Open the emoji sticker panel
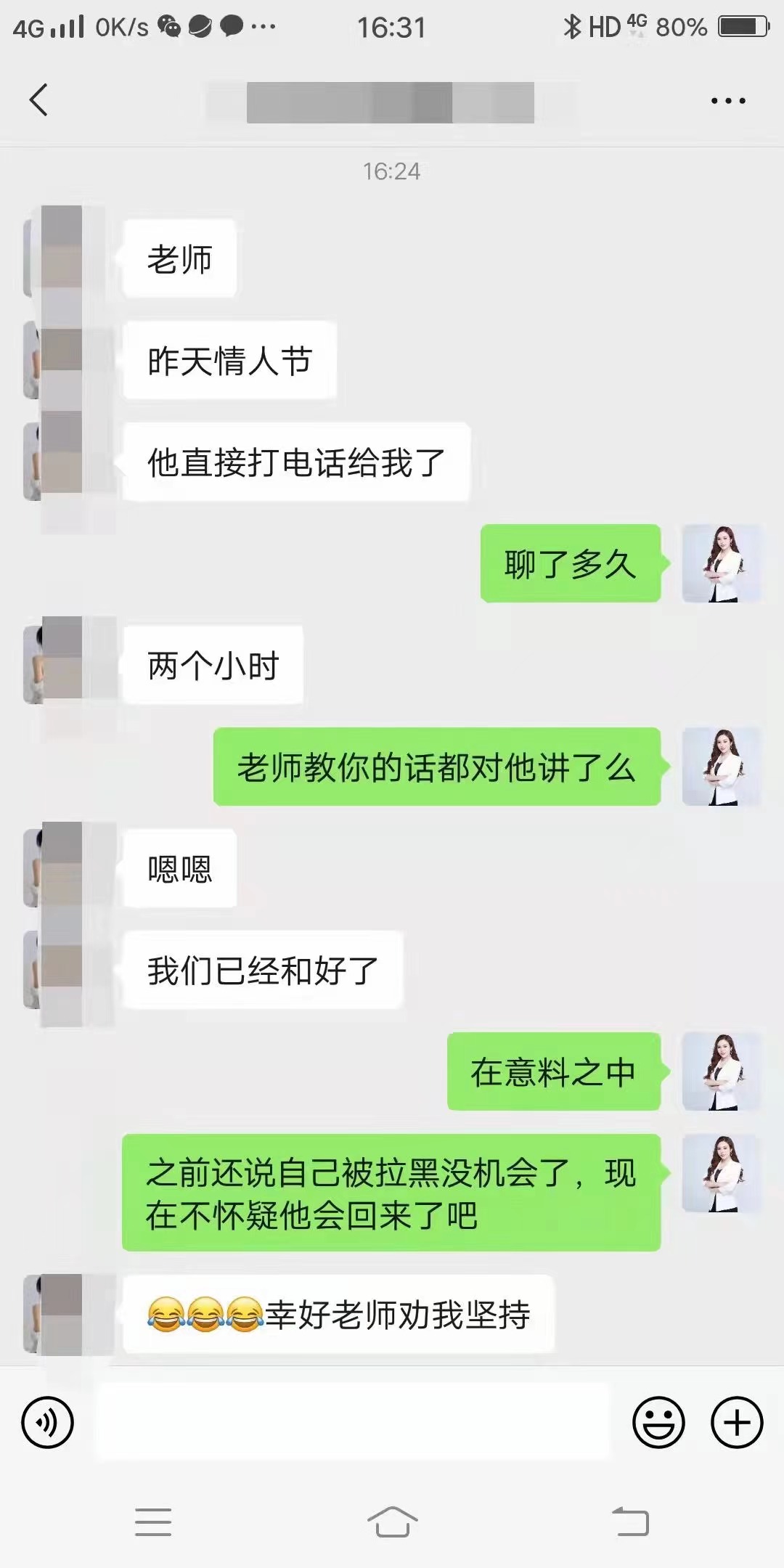This screenshot has width=784, height=1568. 658,1422
